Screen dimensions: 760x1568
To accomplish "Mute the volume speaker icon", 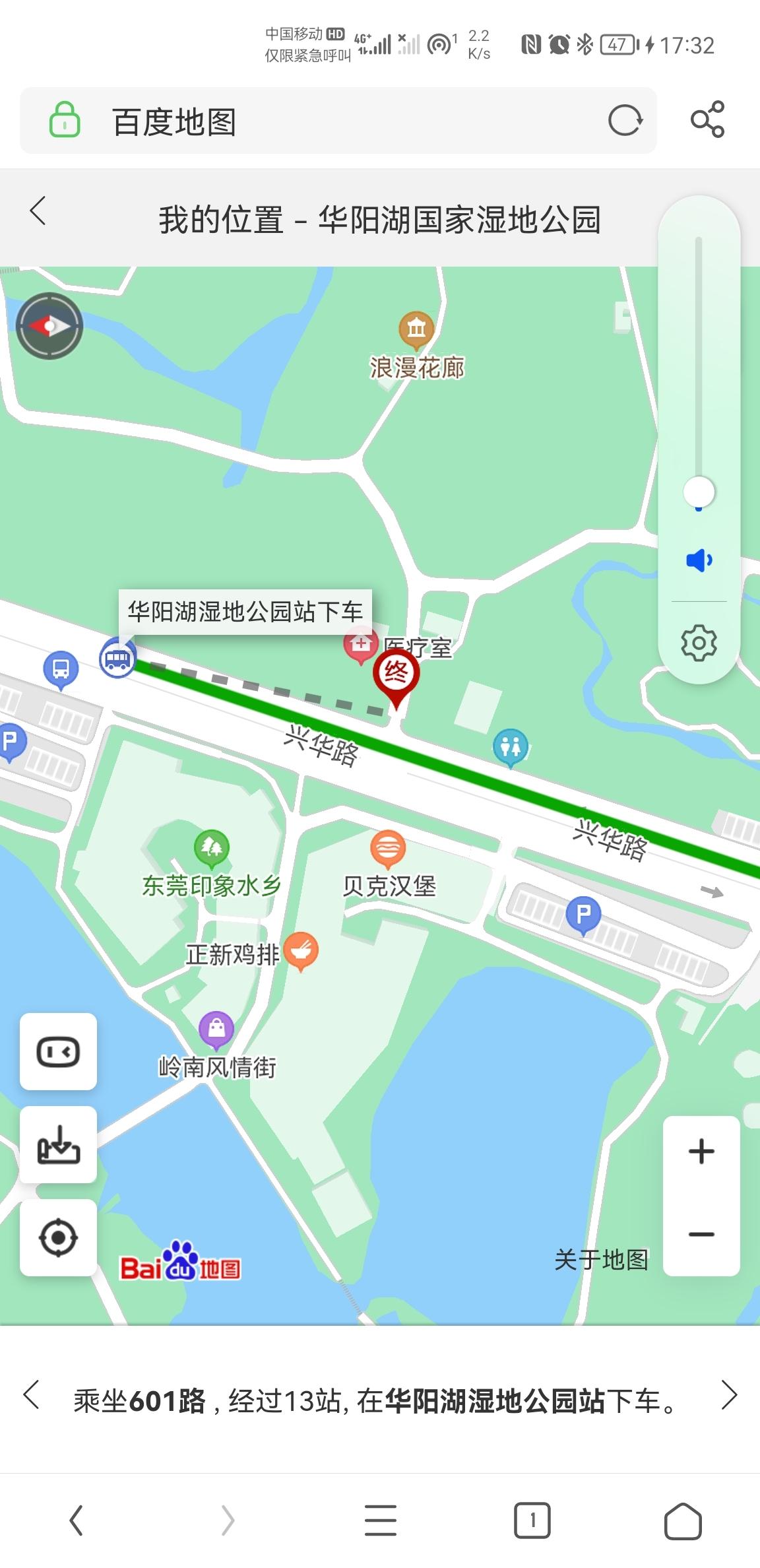I will tap(699, 560).
